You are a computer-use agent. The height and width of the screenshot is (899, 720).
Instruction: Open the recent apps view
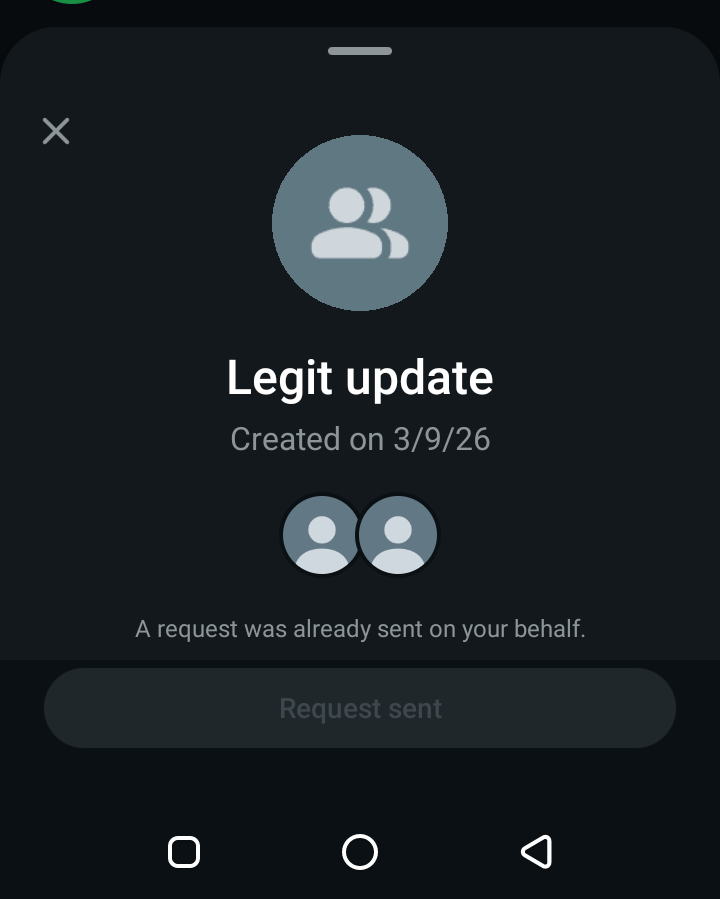(184, 852)
